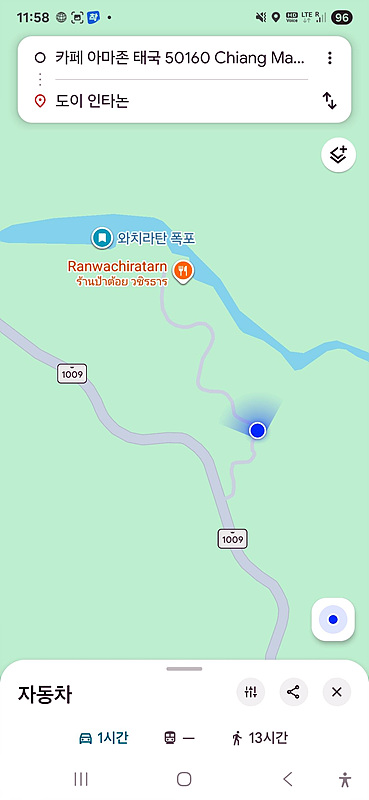
Task: Go back with system back button
Action: (x=288, y=779)
